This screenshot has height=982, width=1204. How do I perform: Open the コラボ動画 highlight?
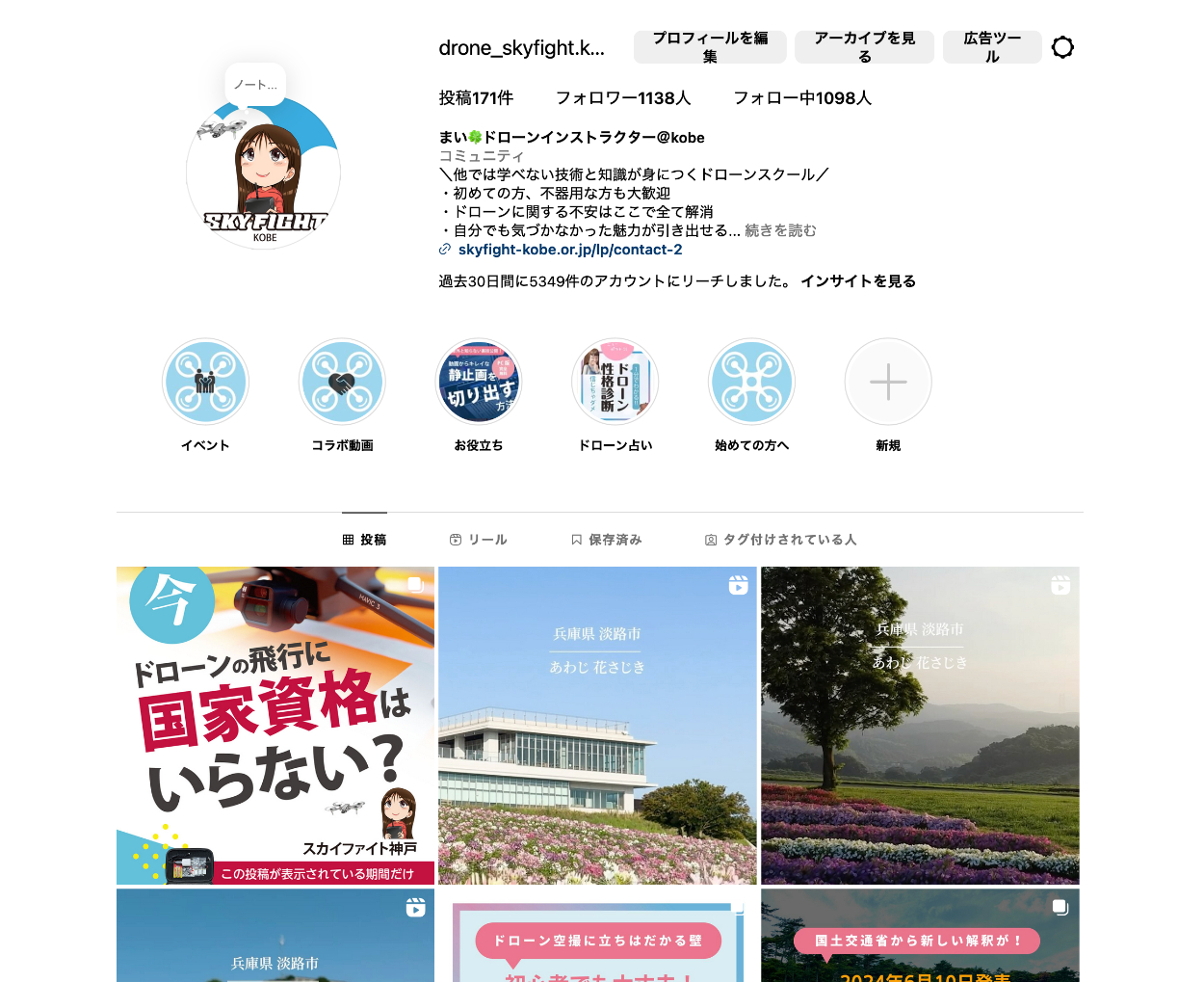tap(342, 383)
